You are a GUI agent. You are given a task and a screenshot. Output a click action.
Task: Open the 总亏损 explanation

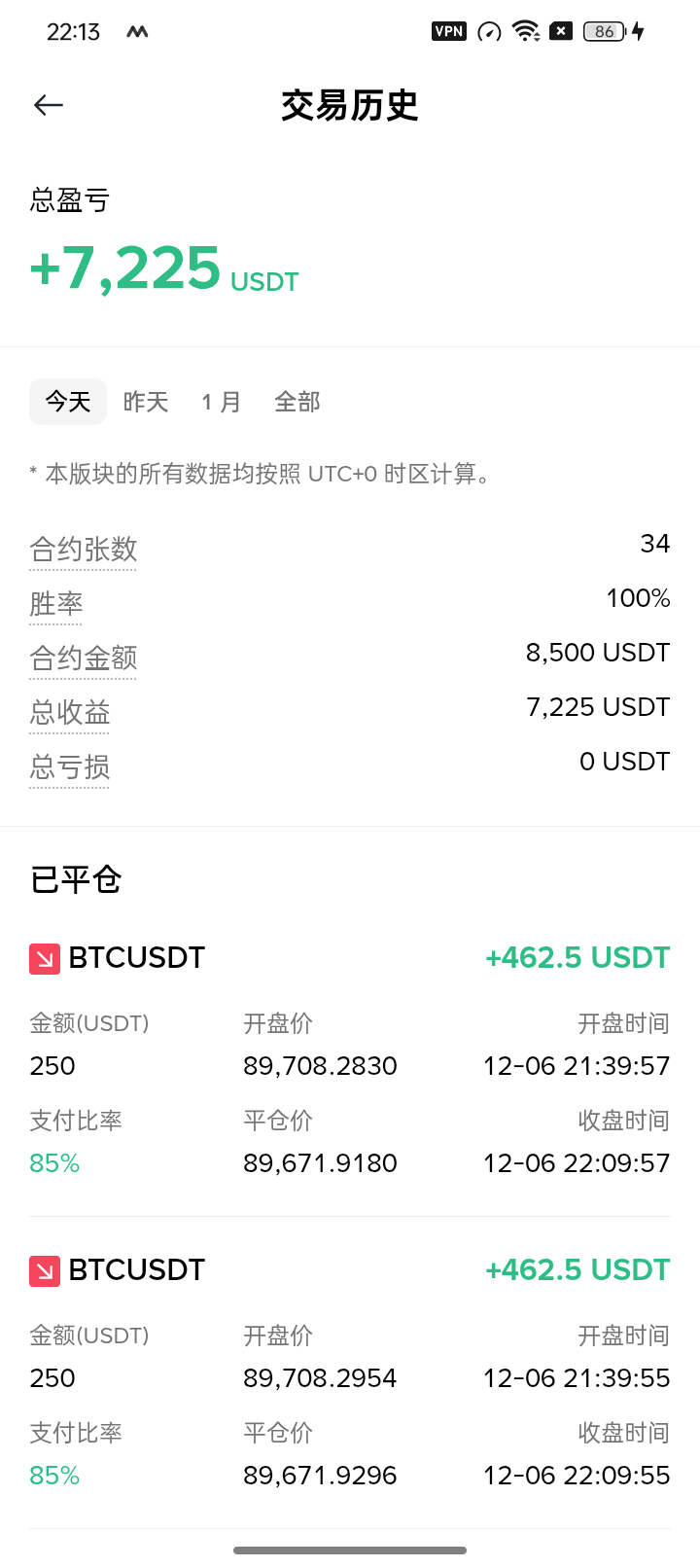click(x=70, y=767)
